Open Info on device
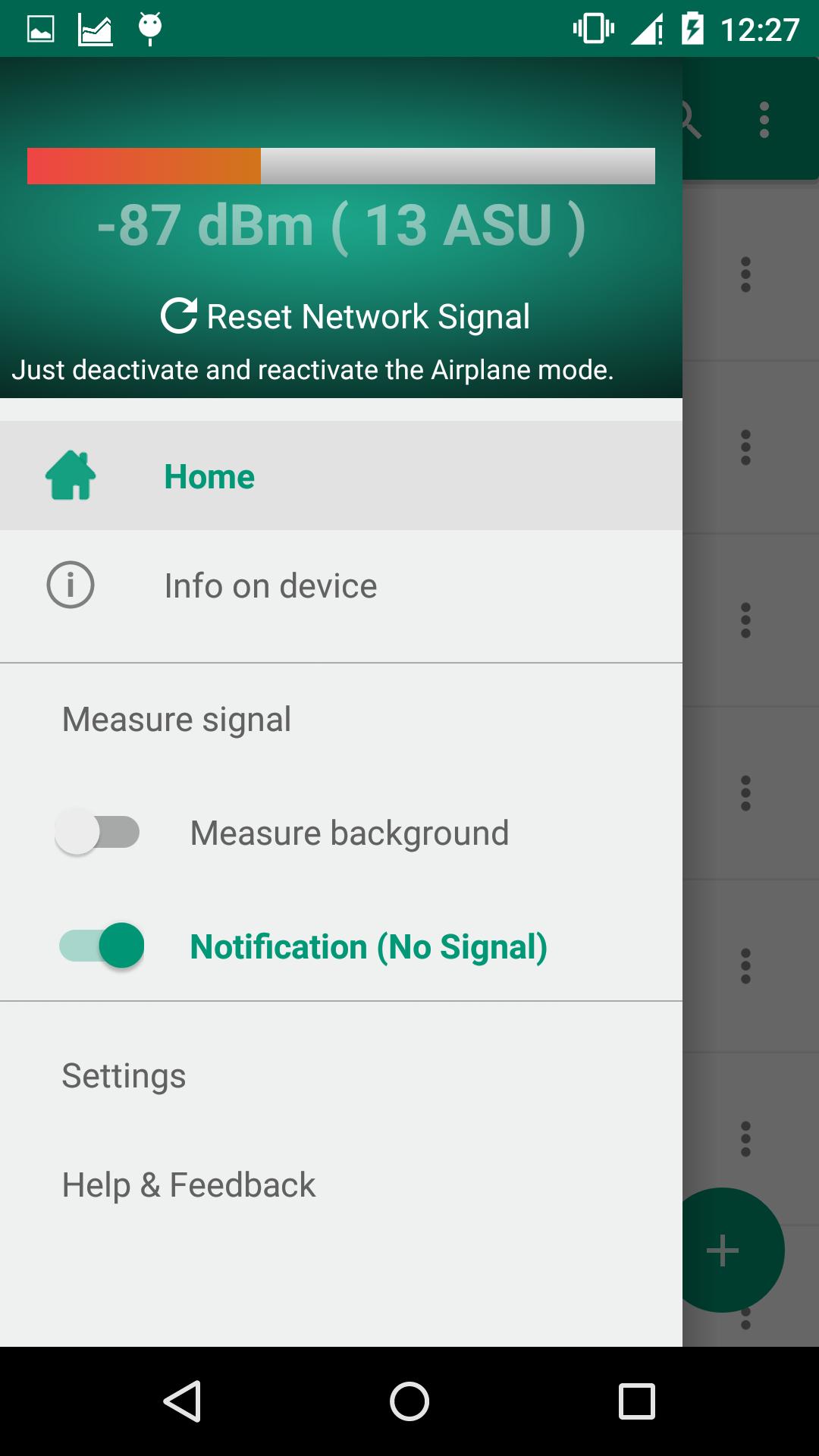This screenshot has width=819, height=1456. tap(270, 584)
